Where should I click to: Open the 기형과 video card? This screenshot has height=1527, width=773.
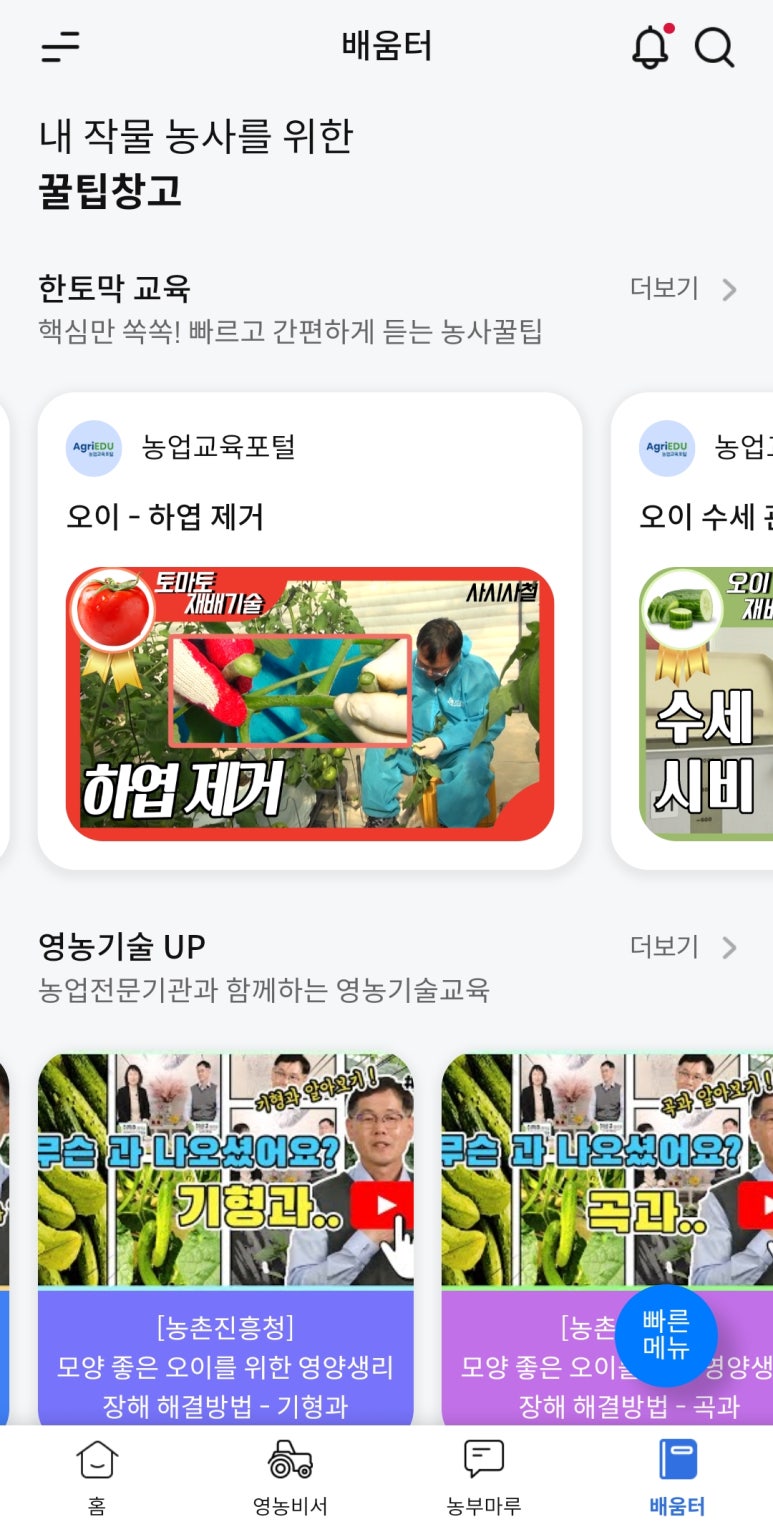pyautogui.click(x=226, y=1240)
